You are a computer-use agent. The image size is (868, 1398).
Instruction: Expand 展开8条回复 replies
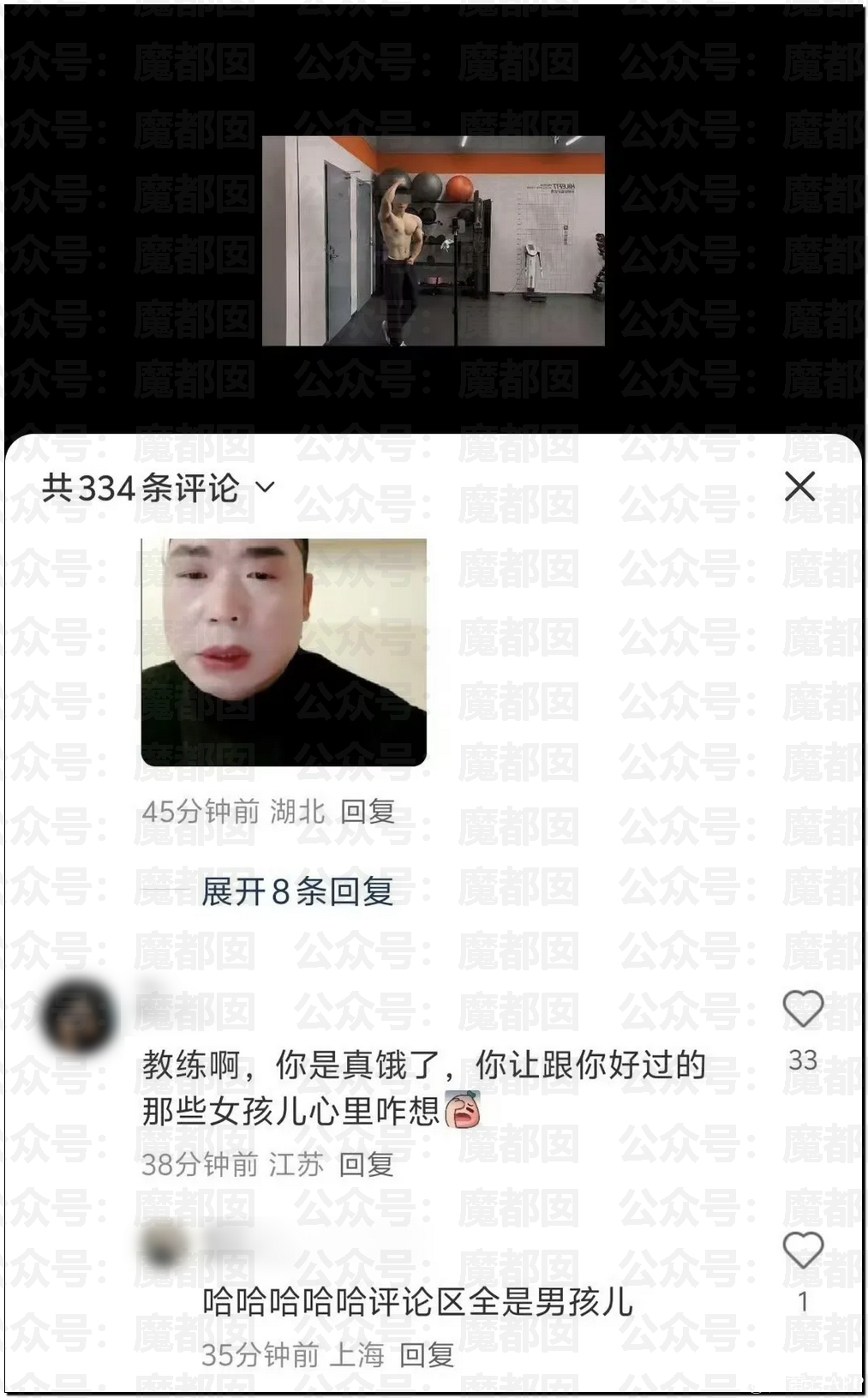click(x=296, y=892)
